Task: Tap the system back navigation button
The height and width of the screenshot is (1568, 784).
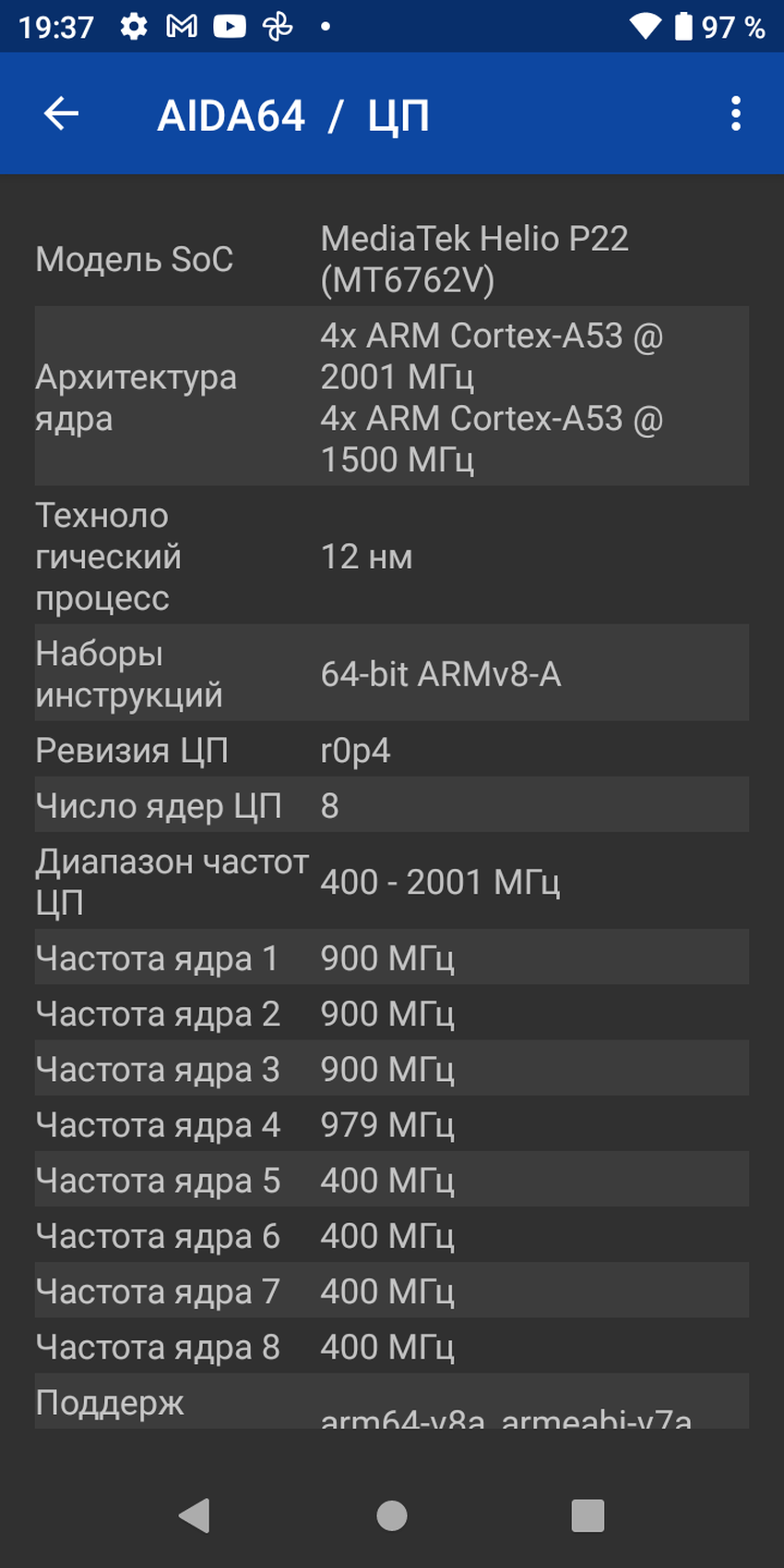Action: coord(196,1515)
